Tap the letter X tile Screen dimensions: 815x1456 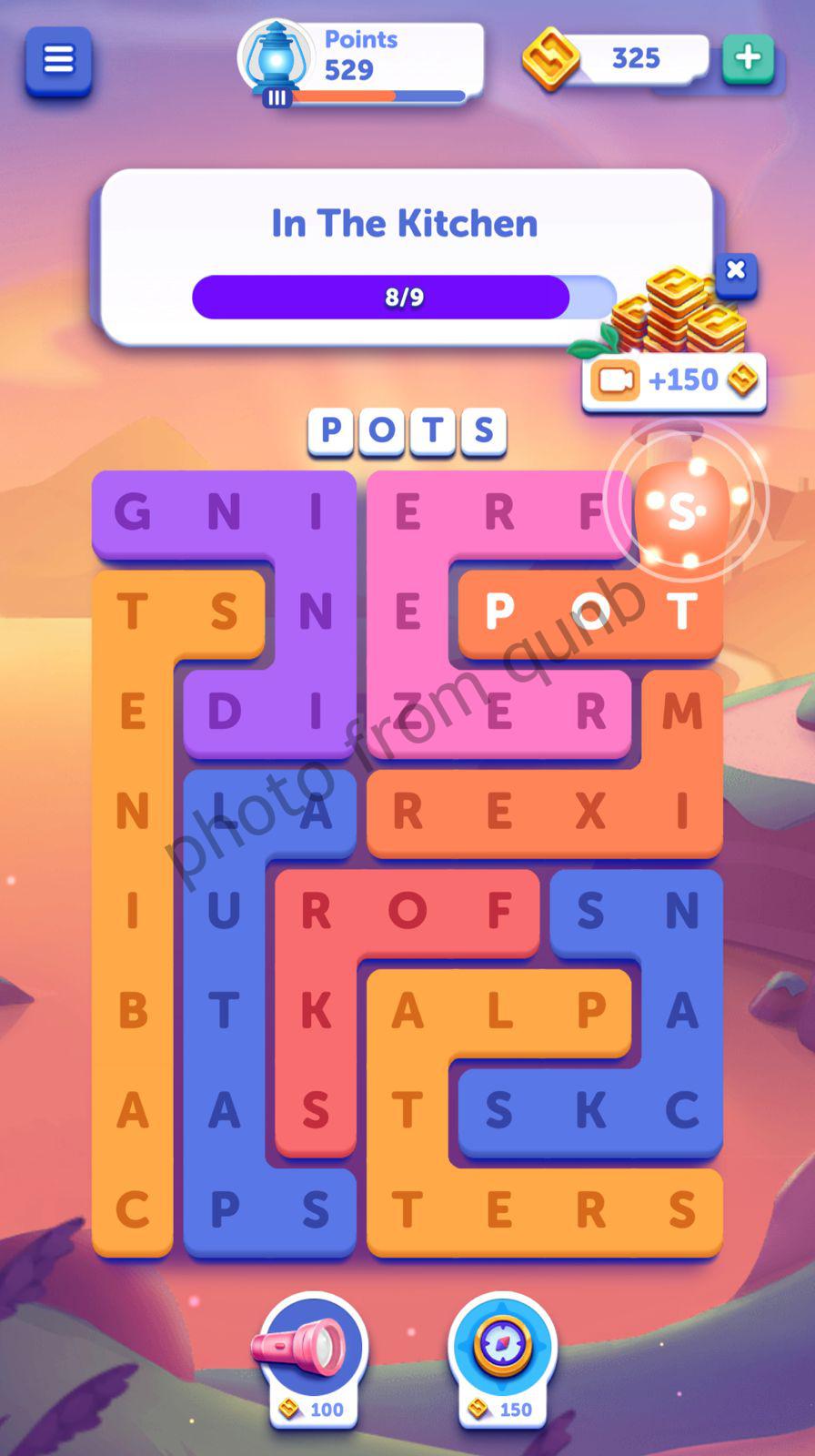[590, 811]
